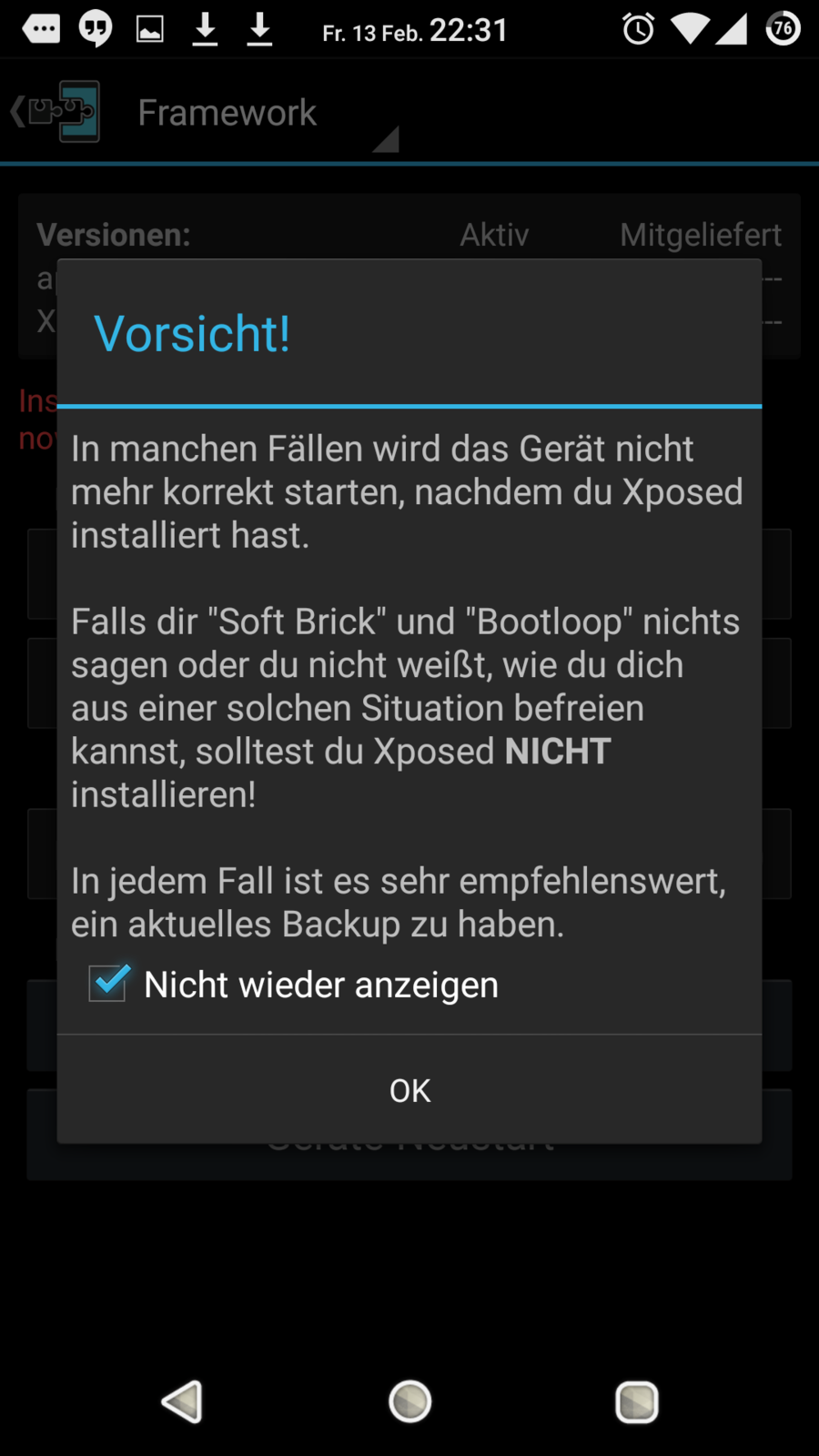Tap the system back button
The width and height of the screenshot is (819, 1456).
pos(182,1401)
